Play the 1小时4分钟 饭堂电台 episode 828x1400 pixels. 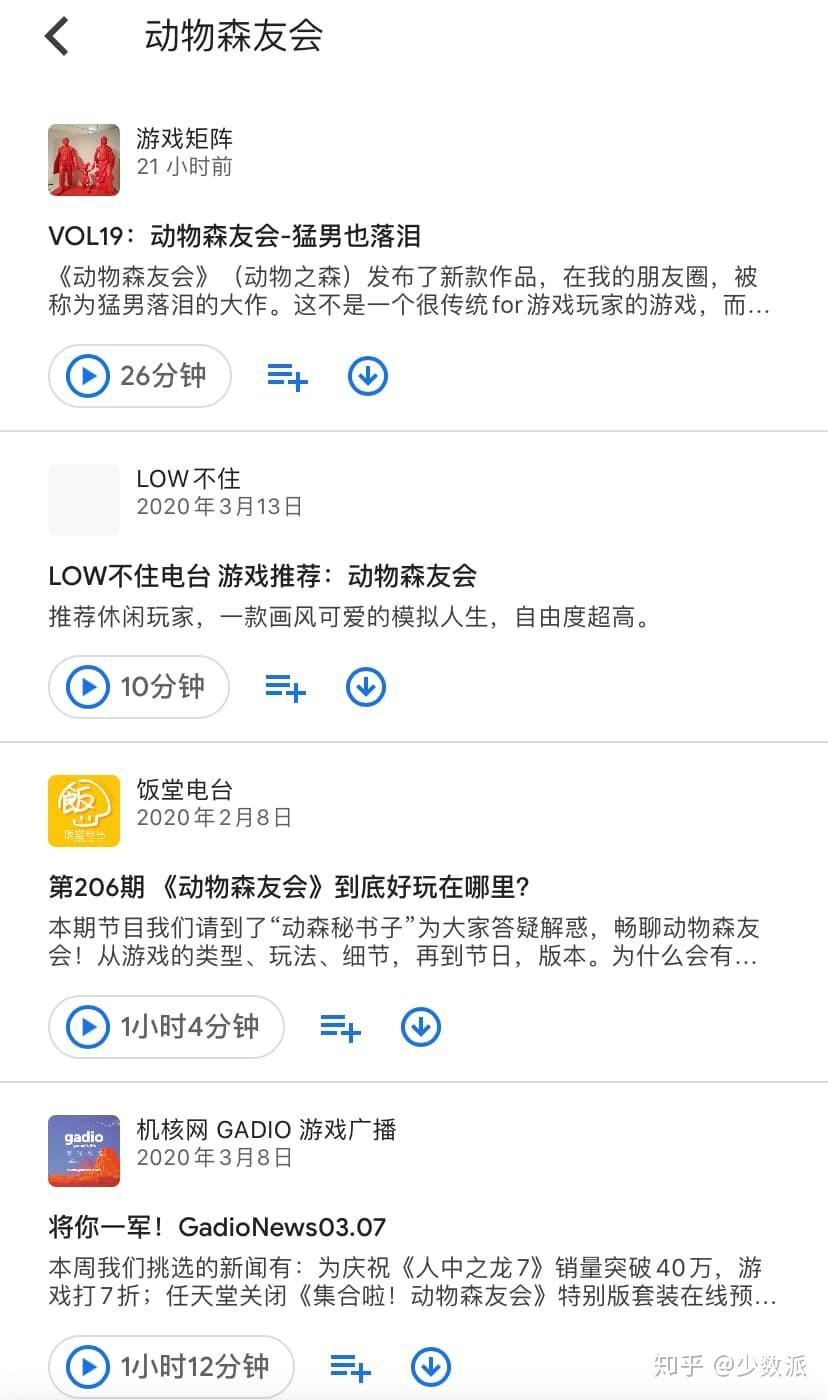(x=166, y=1027)
